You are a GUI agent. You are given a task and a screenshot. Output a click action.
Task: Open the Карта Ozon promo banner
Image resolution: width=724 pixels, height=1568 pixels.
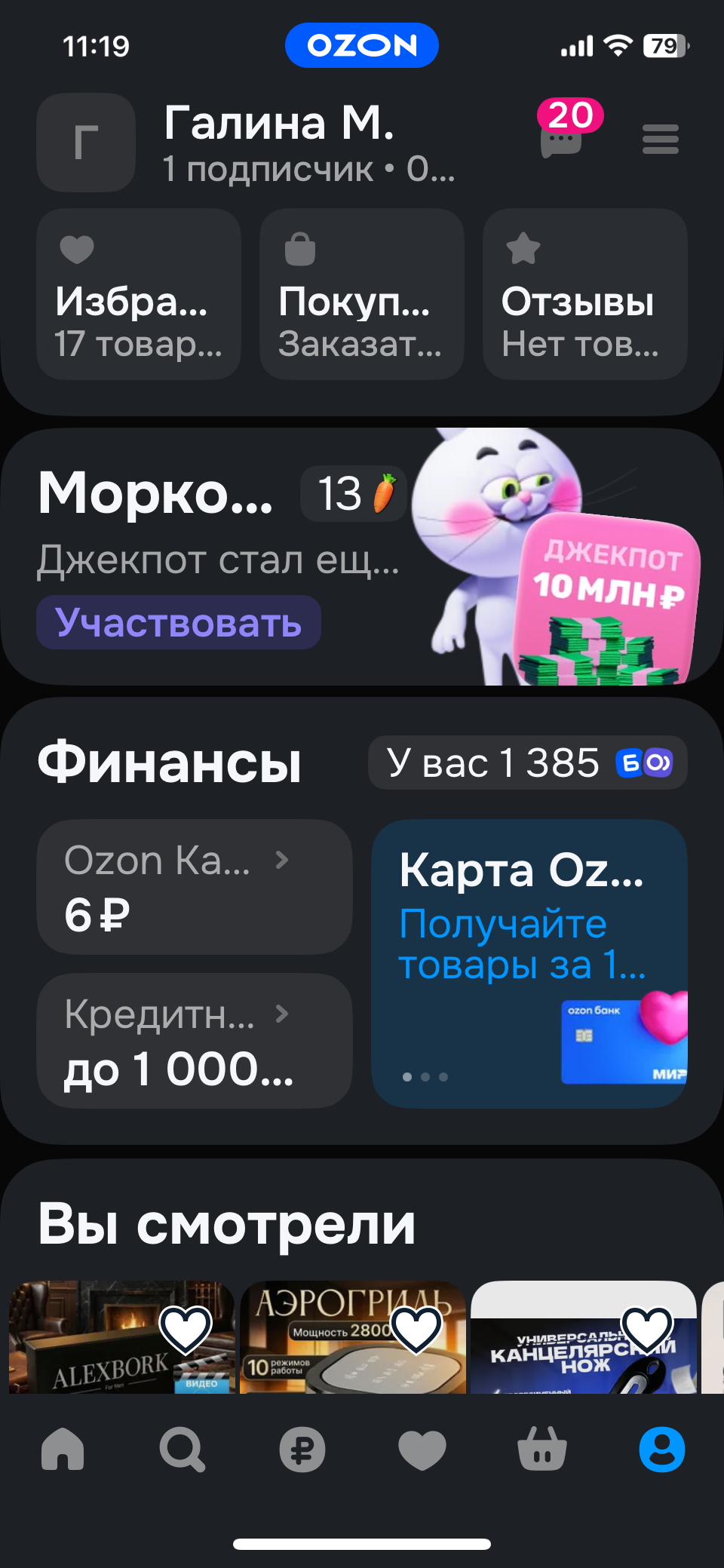(x=529, y=963)
